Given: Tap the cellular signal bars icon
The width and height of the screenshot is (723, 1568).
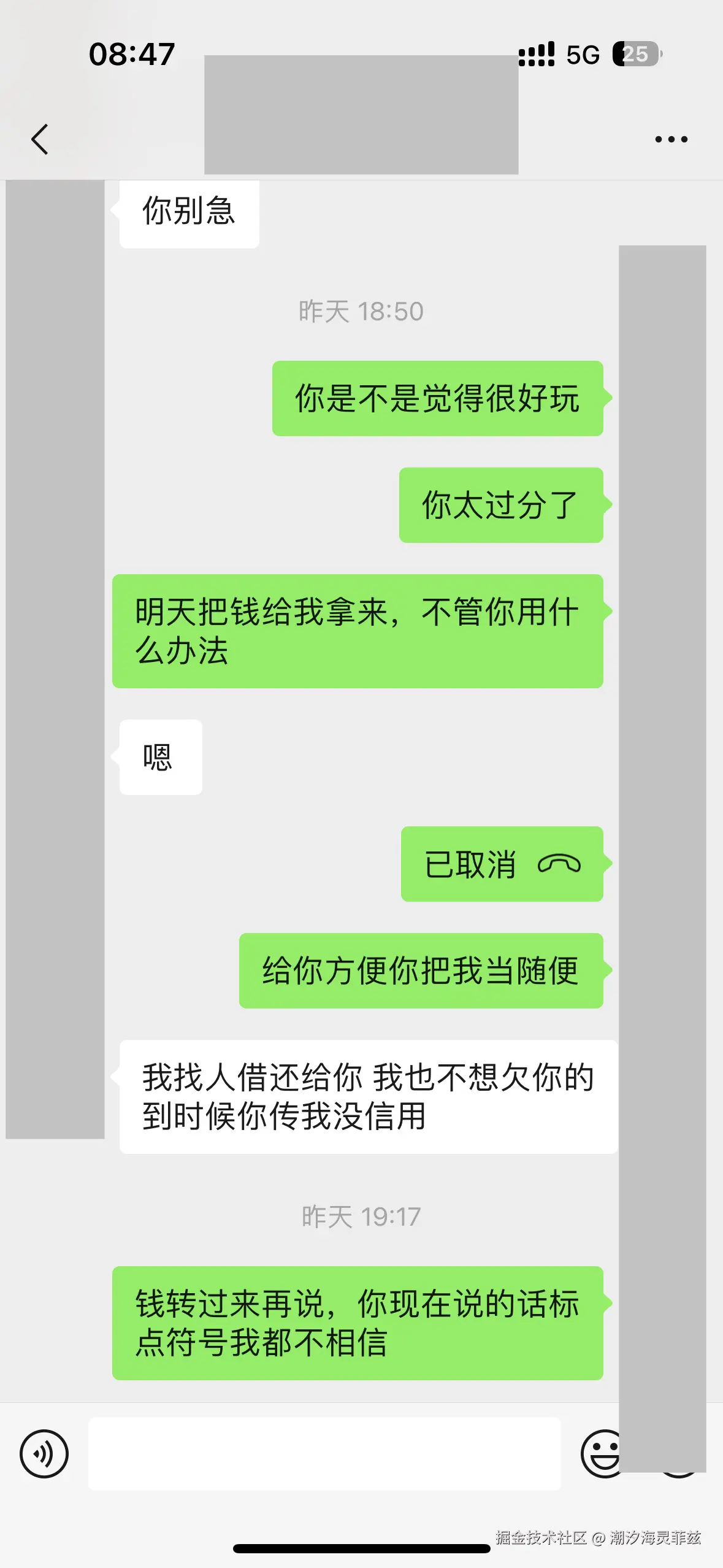Looking at the screenshot, I should [x=537, y=54].
